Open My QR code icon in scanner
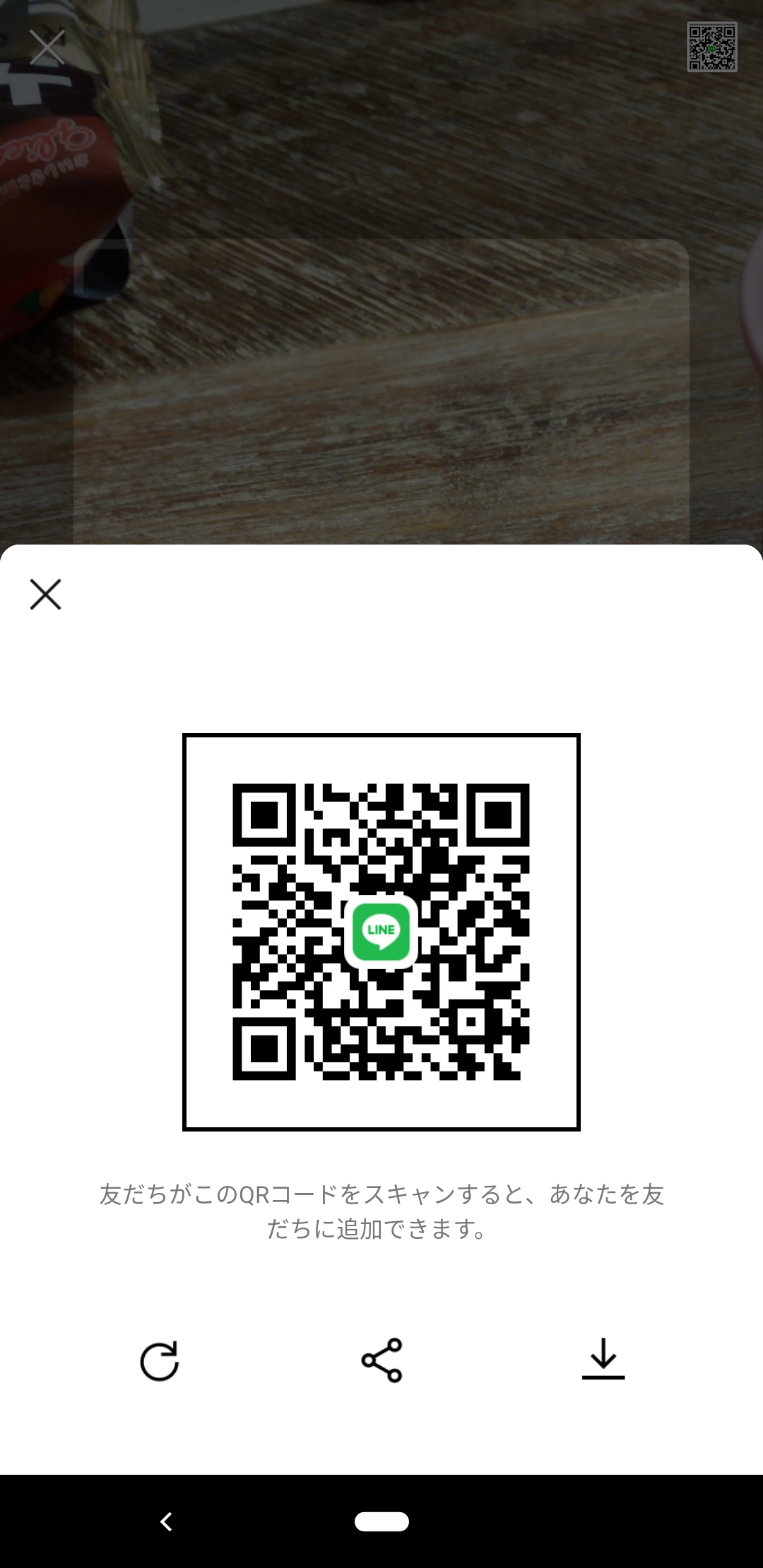Screen dimensions: 763x1568 point(712,47)
